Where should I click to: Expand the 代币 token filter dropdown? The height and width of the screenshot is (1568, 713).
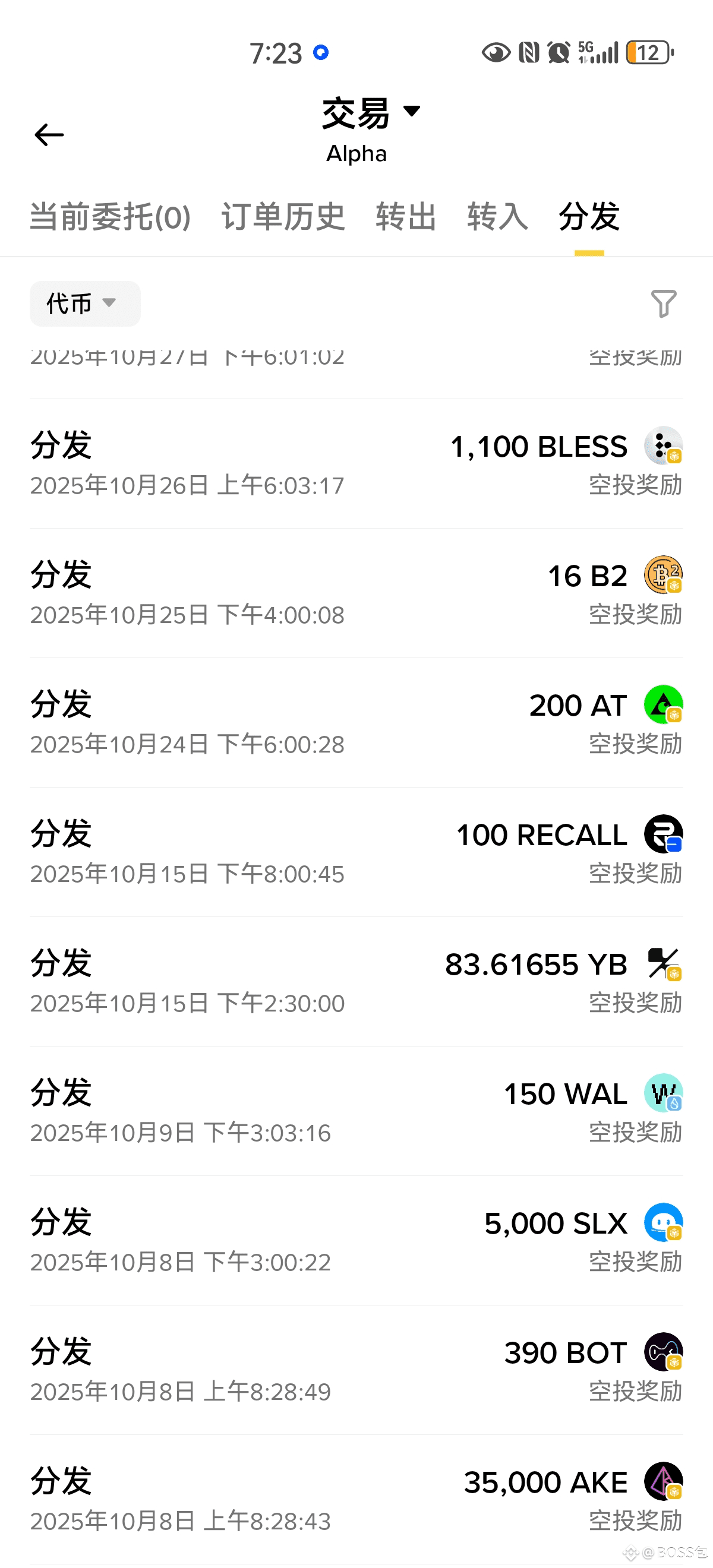tap(84, 303)
